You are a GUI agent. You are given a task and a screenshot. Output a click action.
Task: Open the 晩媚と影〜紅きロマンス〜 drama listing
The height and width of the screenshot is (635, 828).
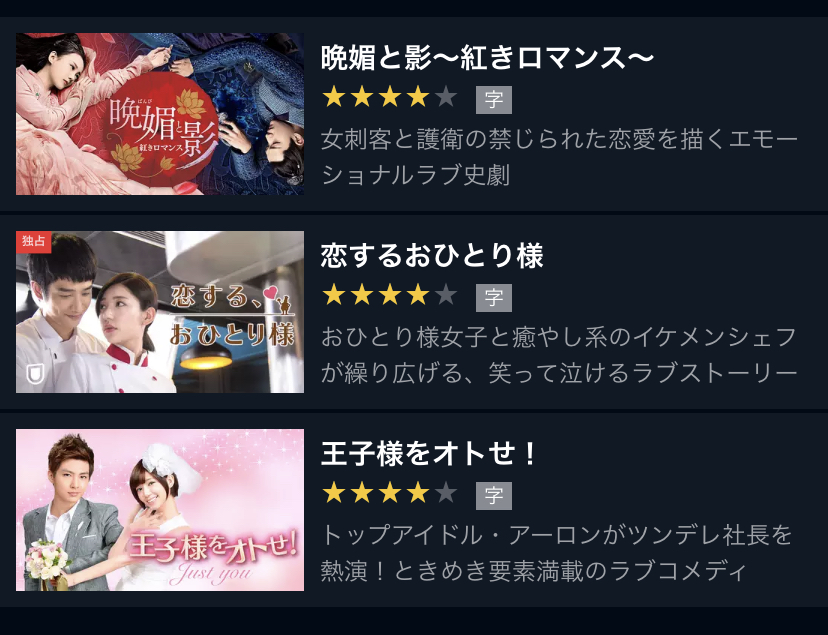[x=487, y=58]
